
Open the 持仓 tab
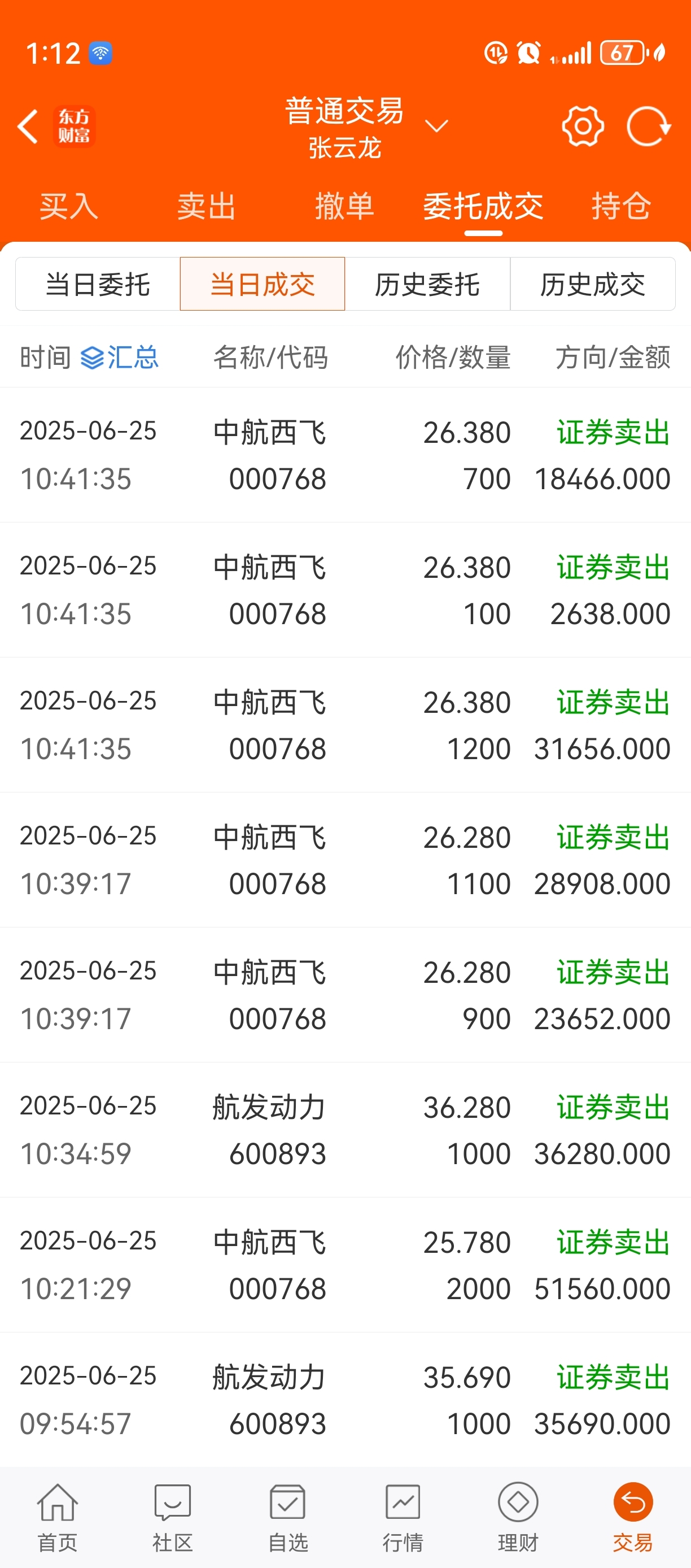click(621, 206)
